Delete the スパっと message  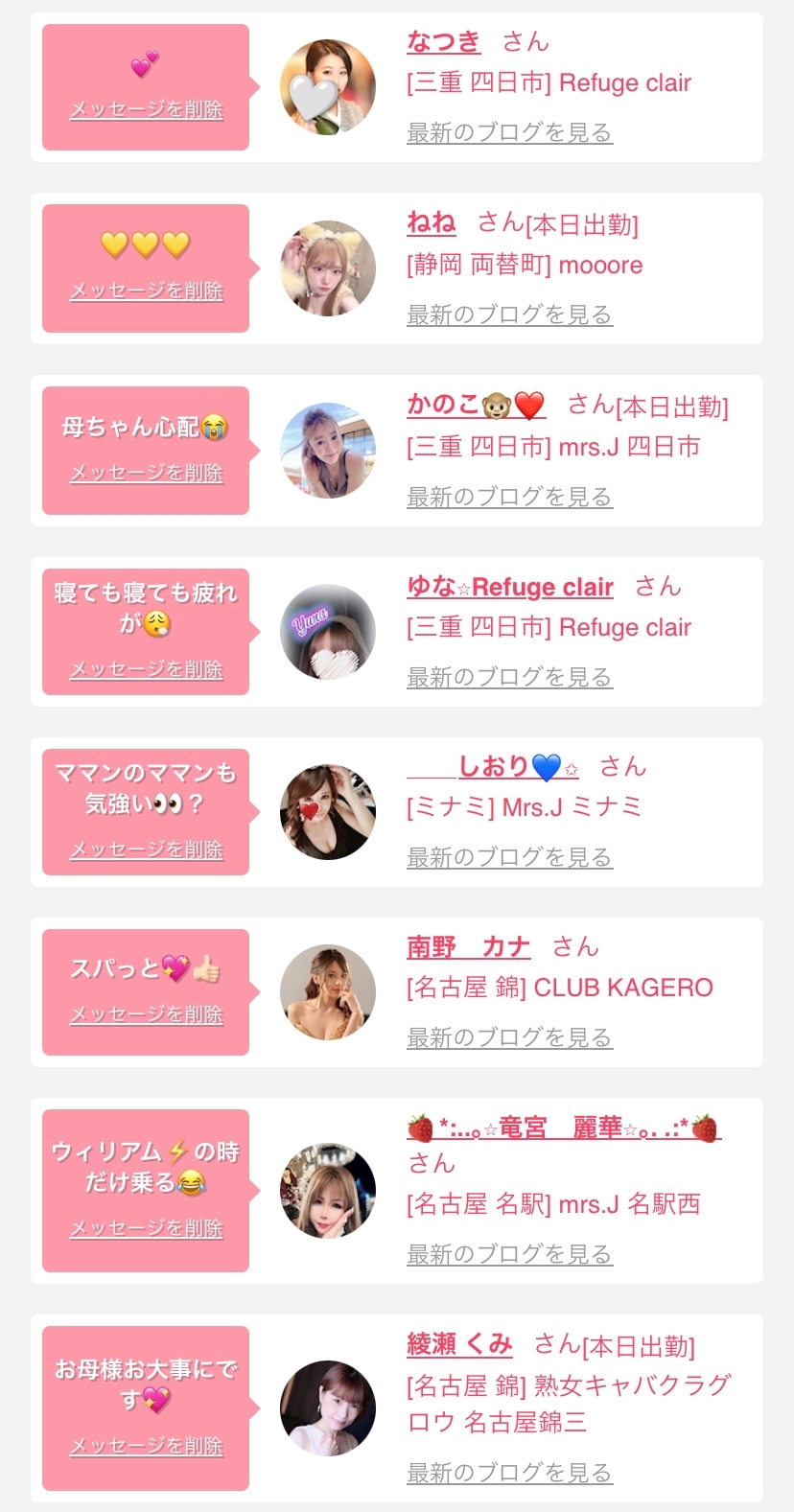(x=146, y=1014)
